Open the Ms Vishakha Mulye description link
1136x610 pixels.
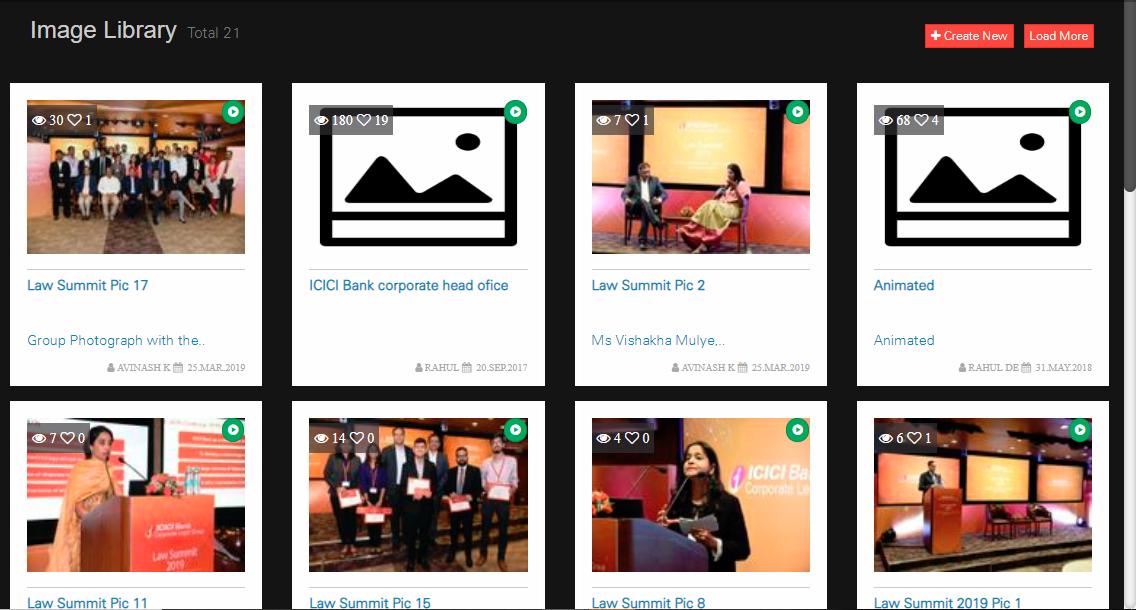pos(658,340)
